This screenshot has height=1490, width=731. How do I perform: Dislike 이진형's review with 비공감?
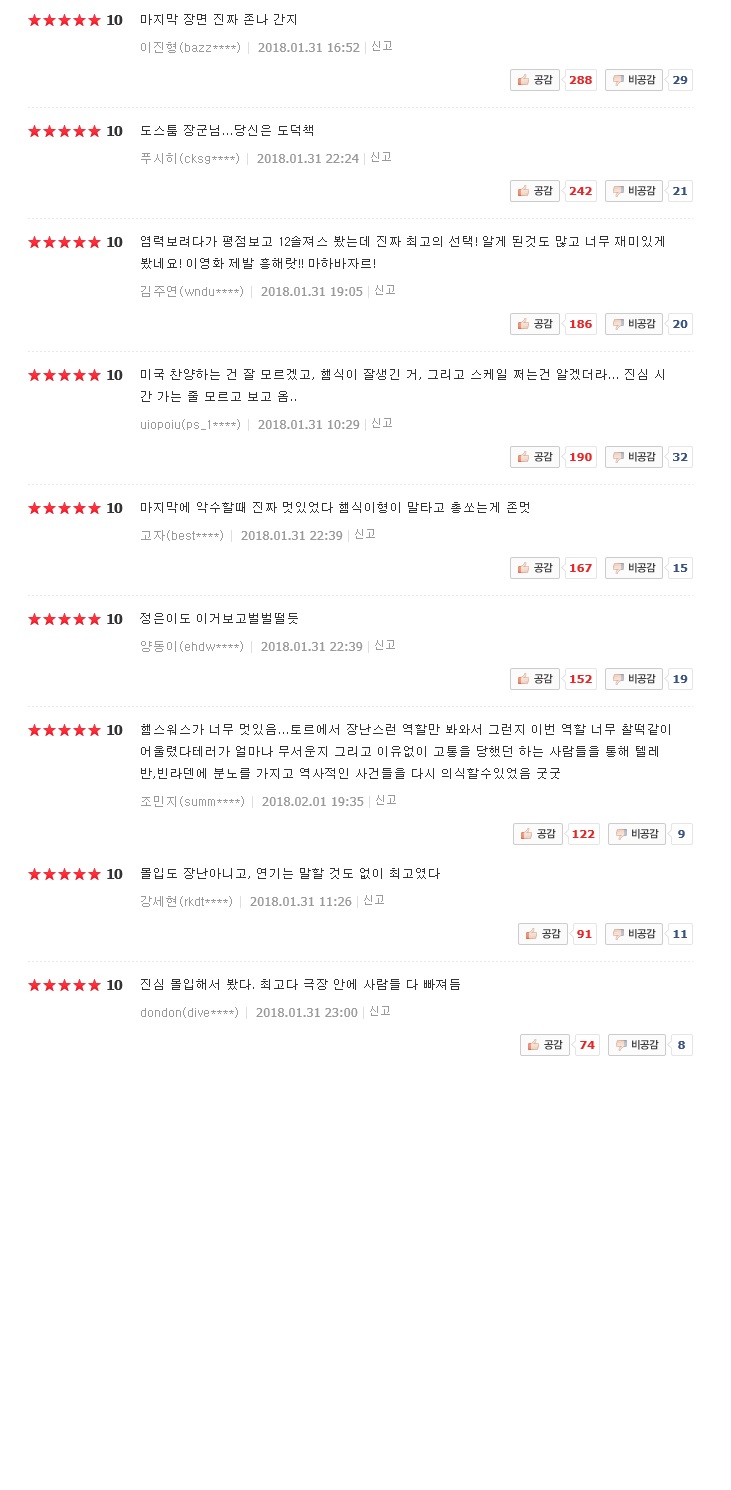pos(634,80)
